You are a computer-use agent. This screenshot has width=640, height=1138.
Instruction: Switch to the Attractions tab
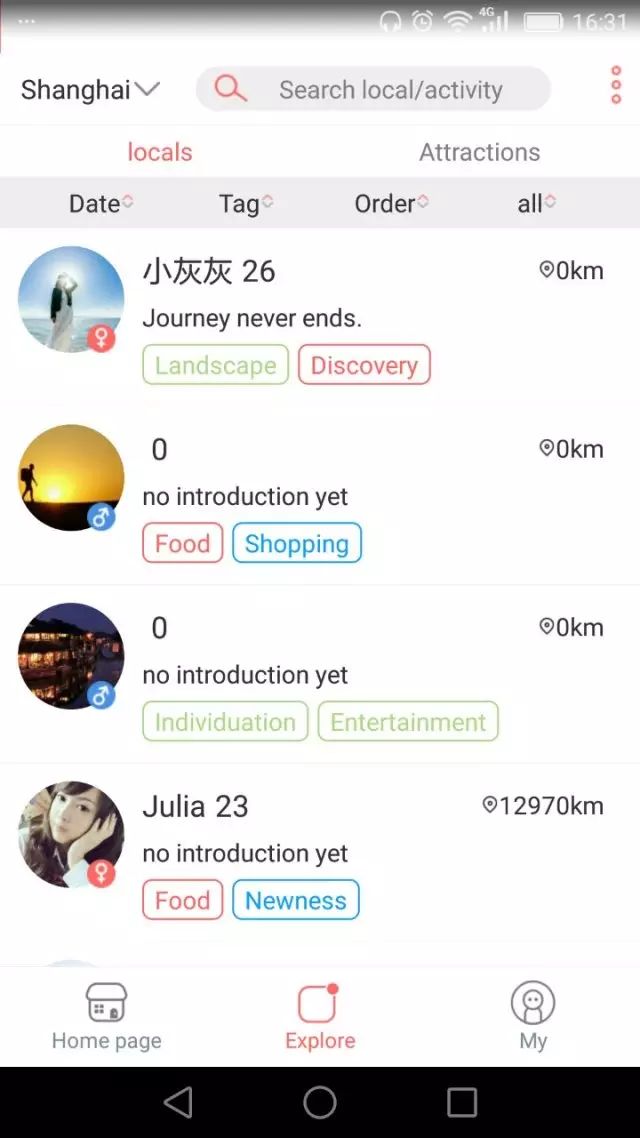click(479, 152)
